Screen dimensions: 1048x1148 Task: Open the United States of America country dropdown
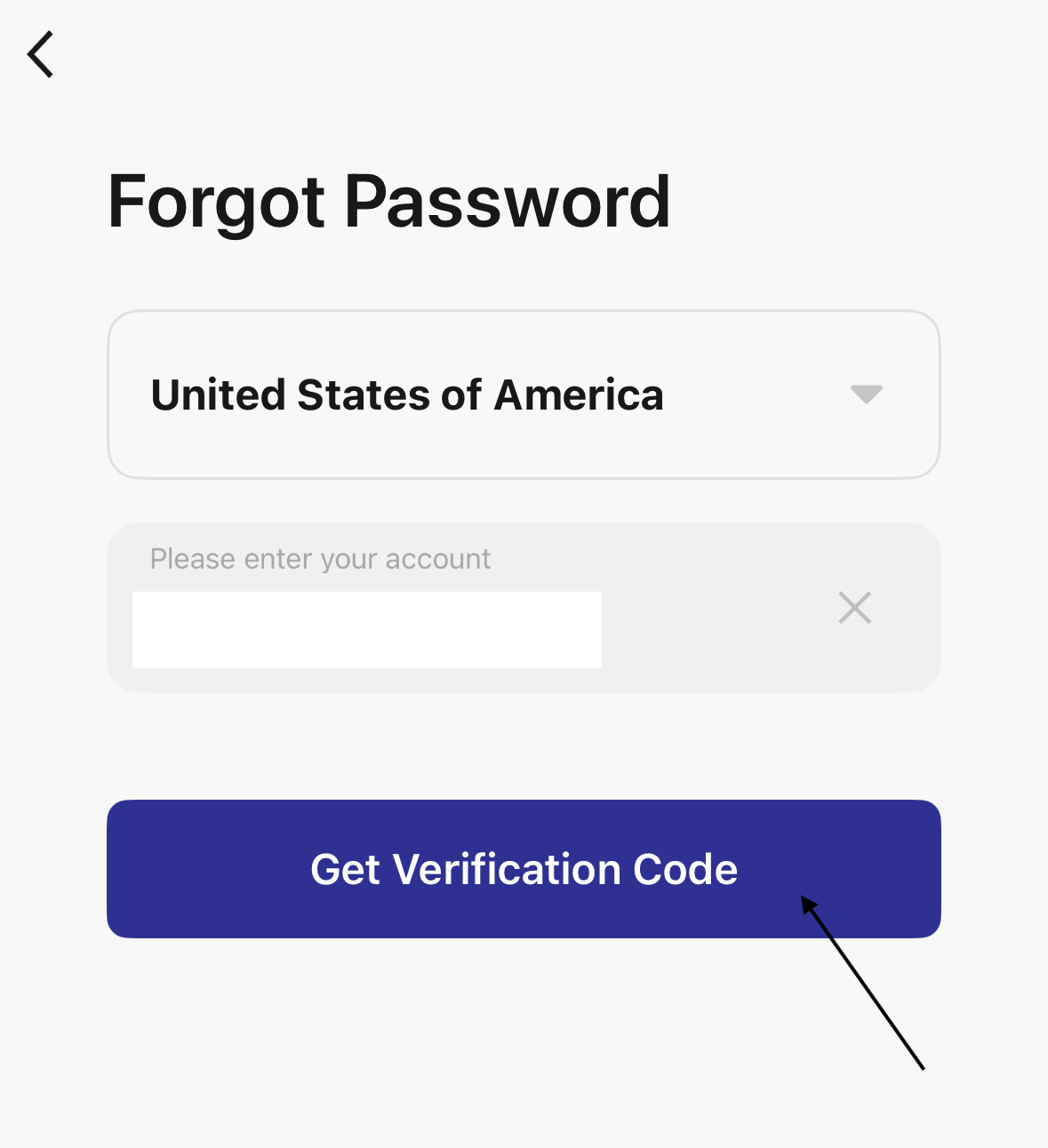523,395
